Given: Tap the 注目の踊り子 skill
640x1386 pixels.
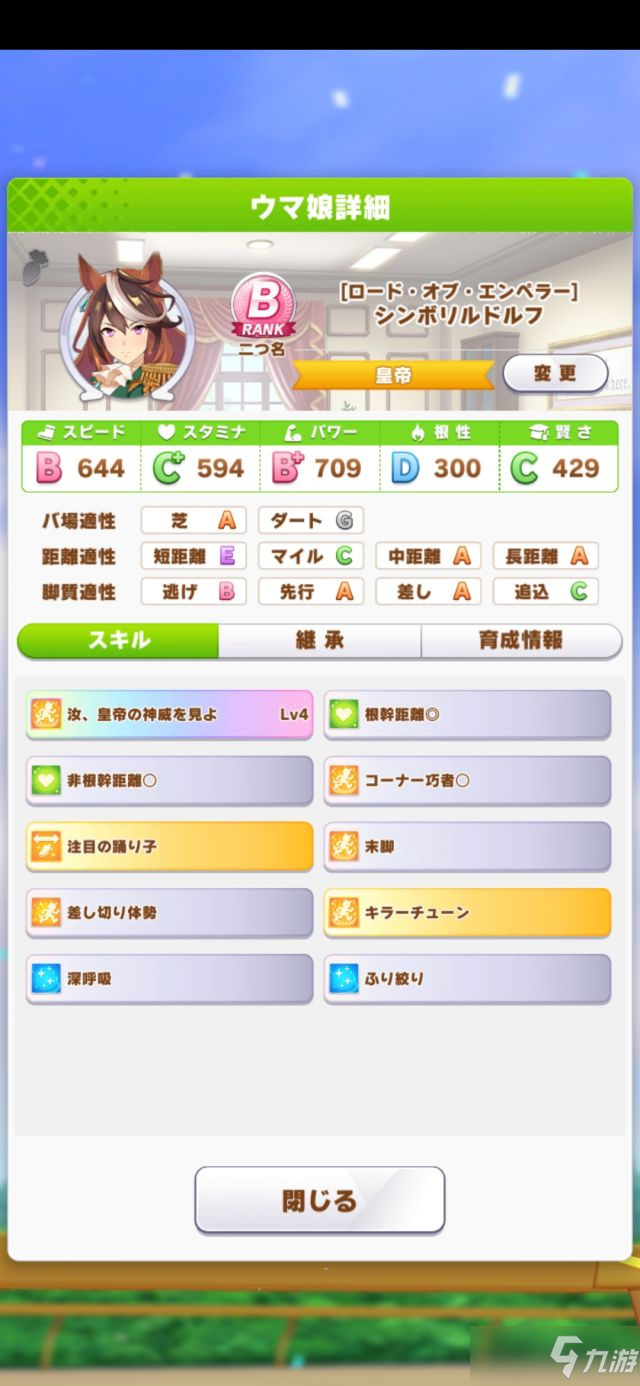Looking at the screenshot, I should [169, 847].
